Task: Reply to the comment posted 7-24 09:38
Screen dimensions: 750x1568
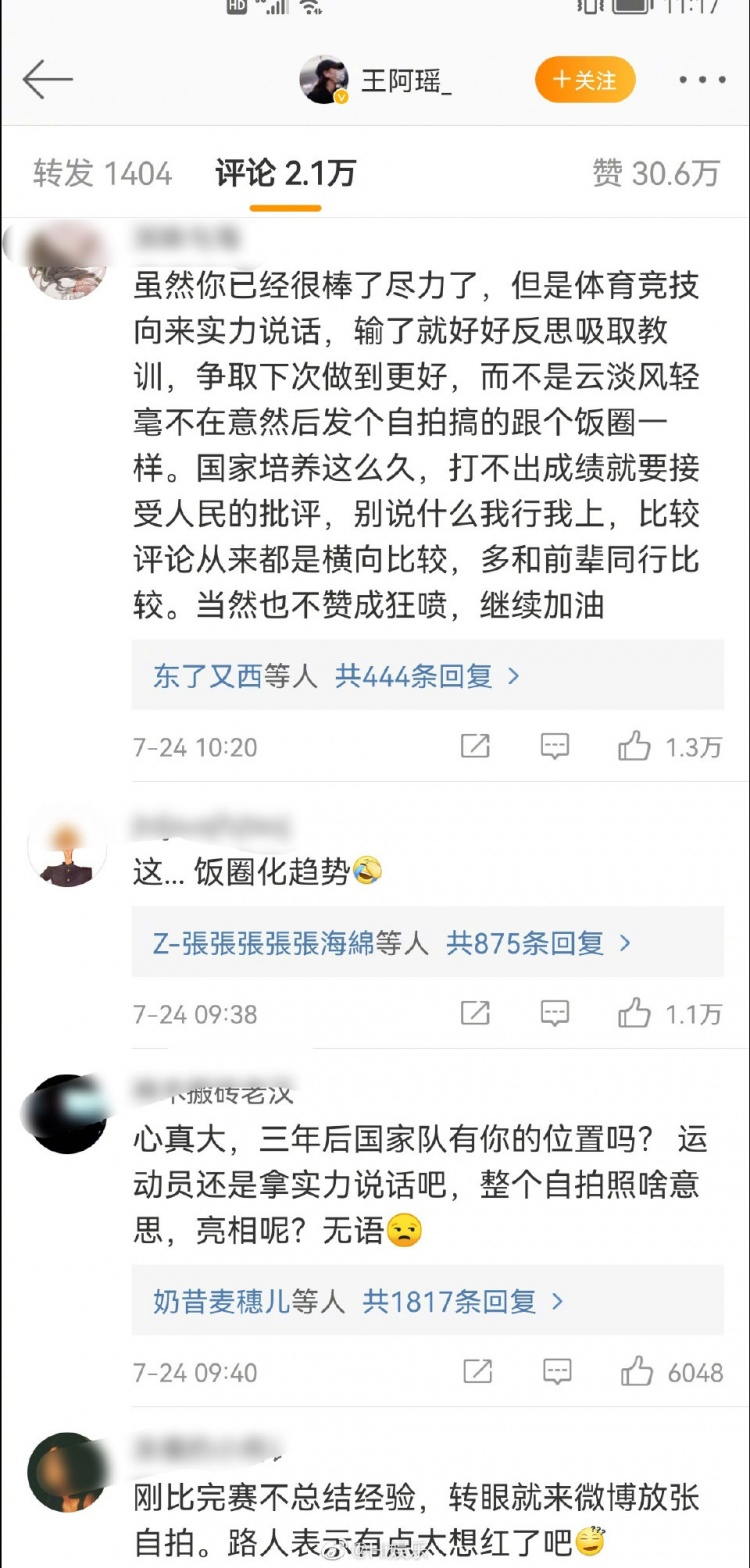Action: tap(555, 1013)
